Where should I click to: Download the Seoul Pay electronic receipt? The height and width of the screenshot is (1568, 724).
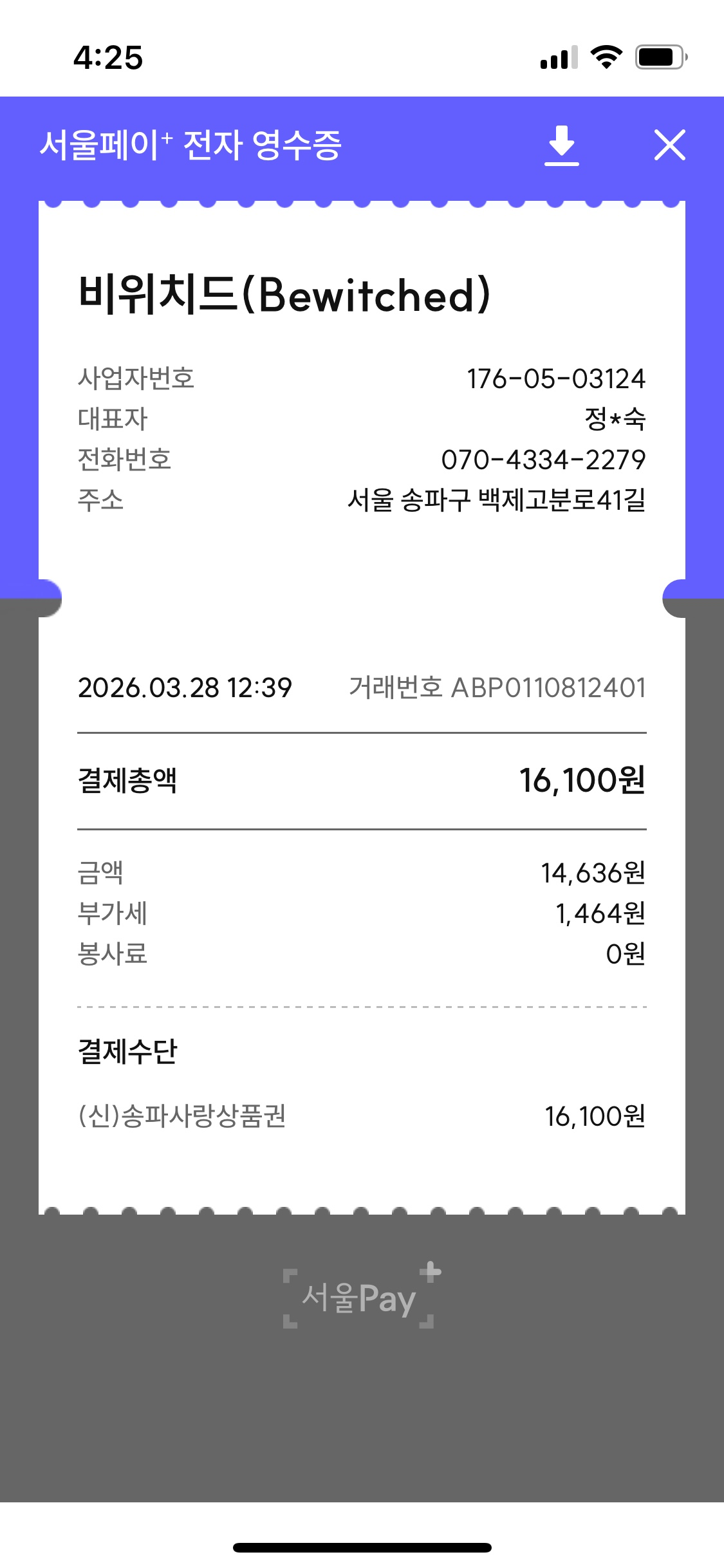coord(561,145)
